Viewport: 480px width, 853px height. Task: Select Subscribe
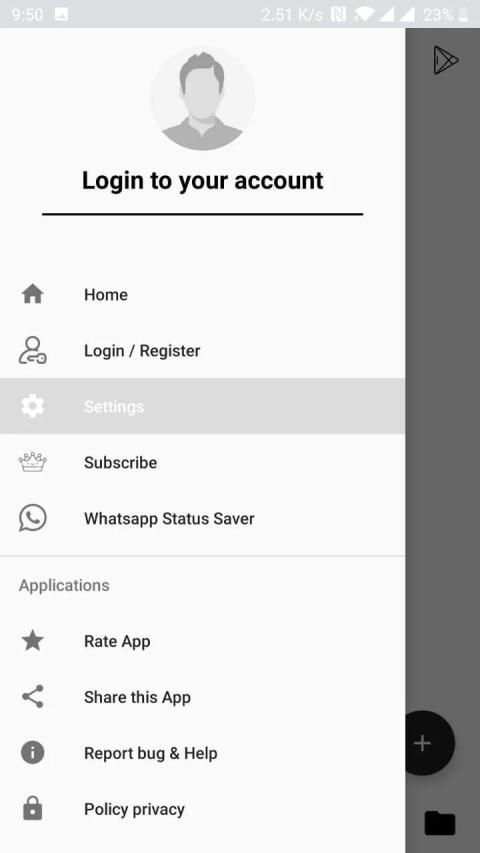[x=202, y=462]
